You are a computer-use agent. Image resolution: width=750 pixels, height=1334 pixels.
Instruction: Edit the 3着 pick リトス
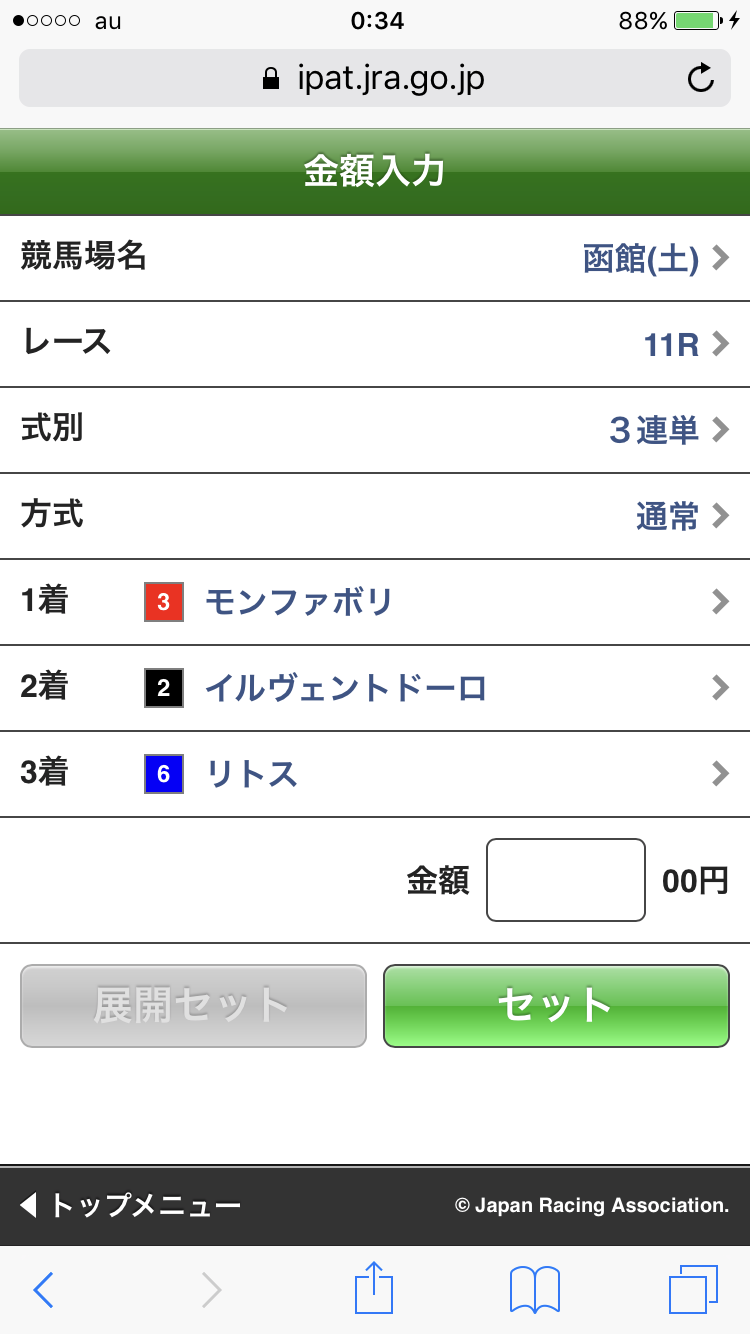pyautogui.click(x=375, y=774)
